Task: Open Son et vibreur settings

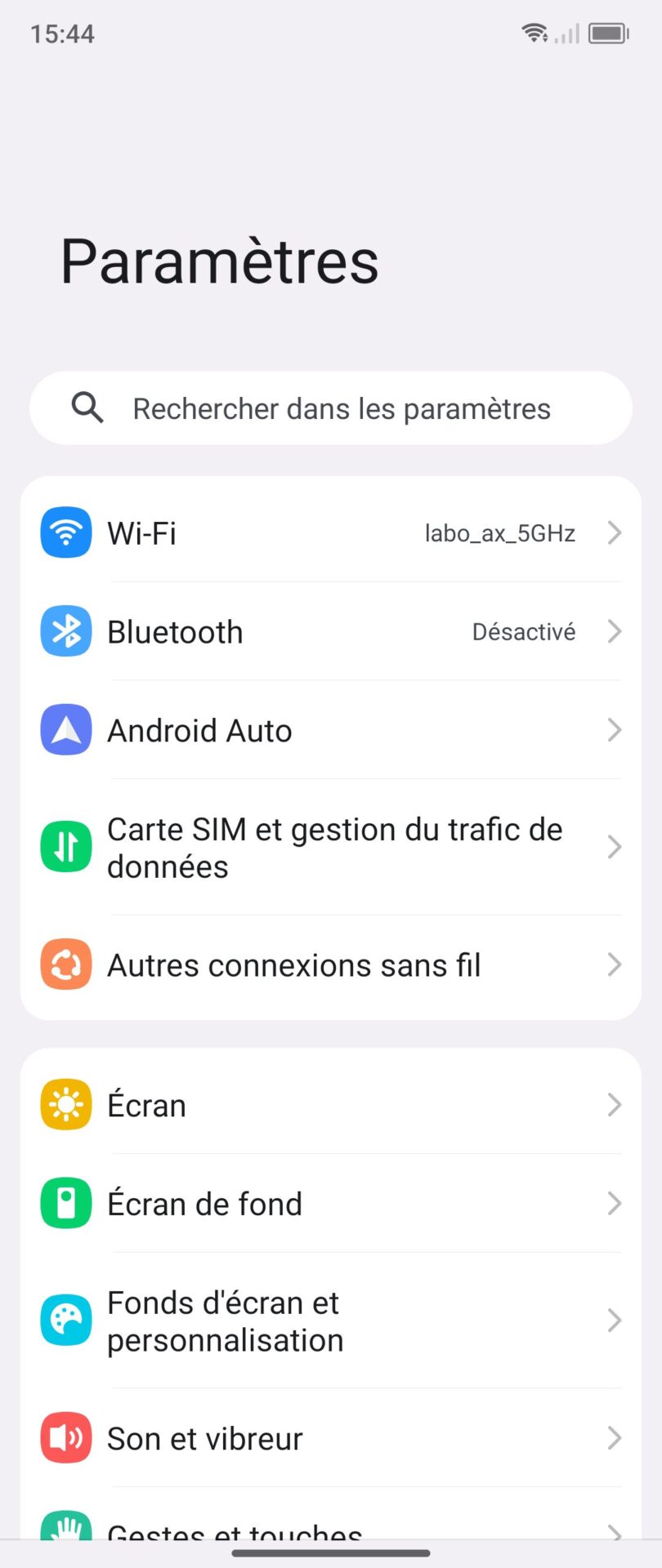Action: tap(331, 1438)
